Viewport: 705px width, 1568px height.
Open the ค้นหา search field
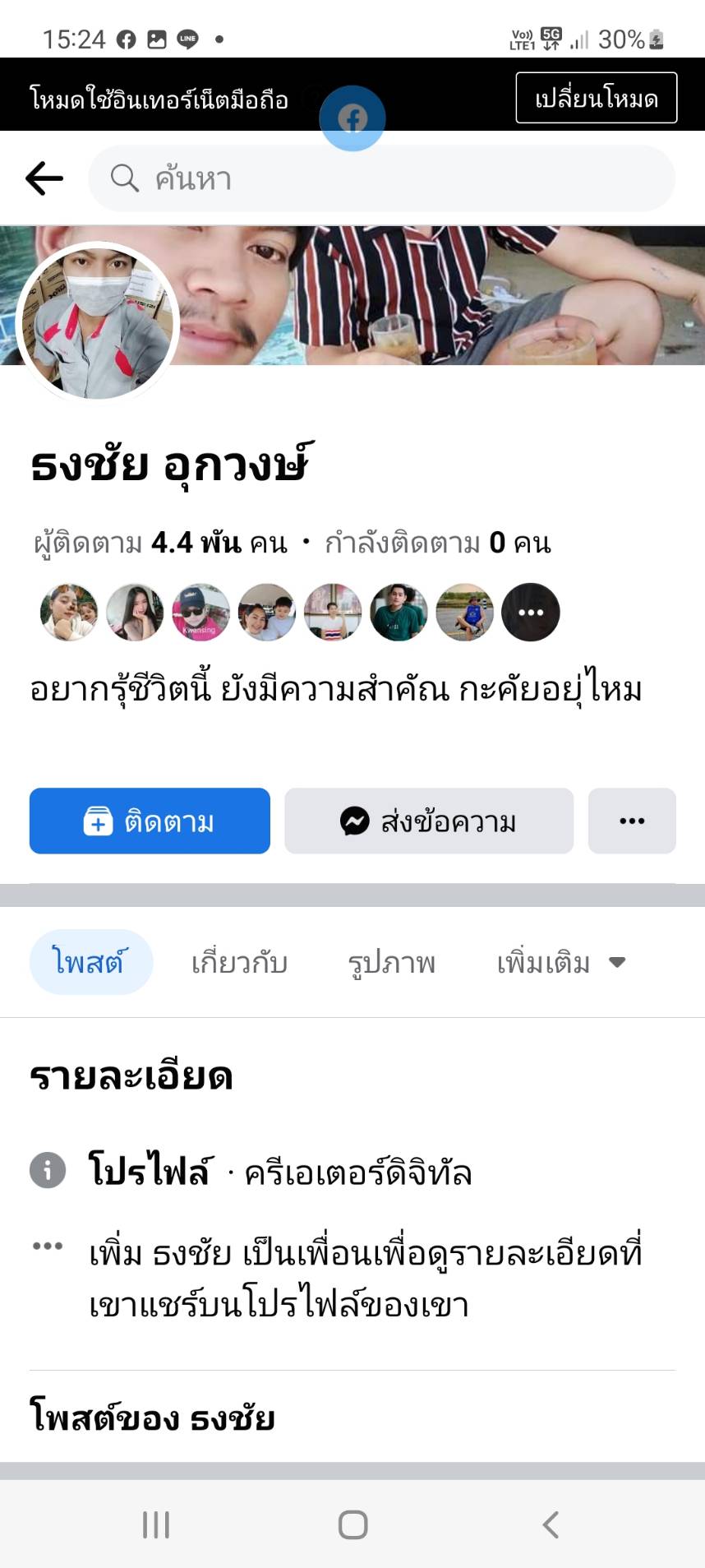tap(381, 178)
